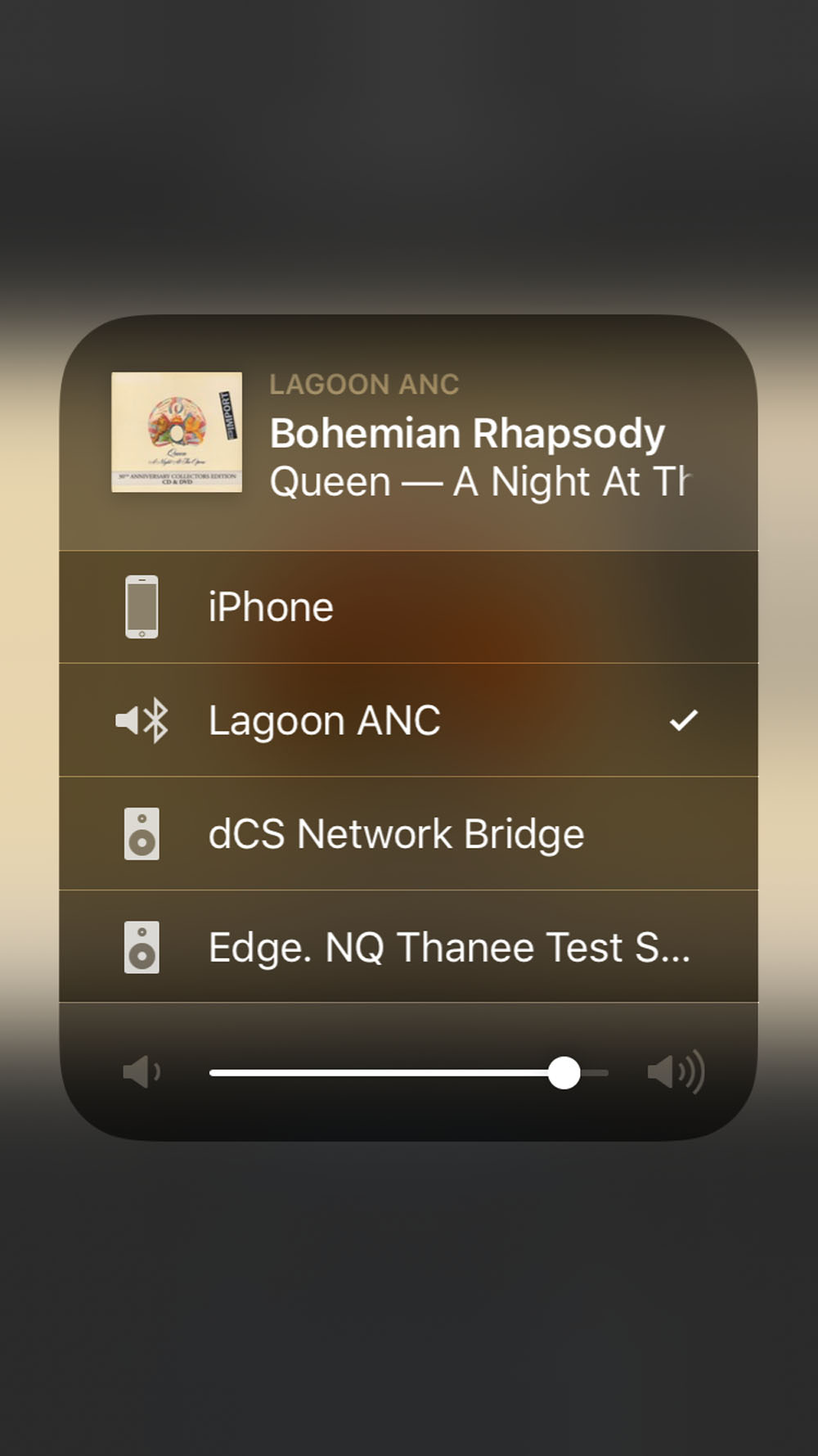Open the Bohemian Rhapsody now playing header
The image size is (818, 1456).
click(x=466, y=434)
